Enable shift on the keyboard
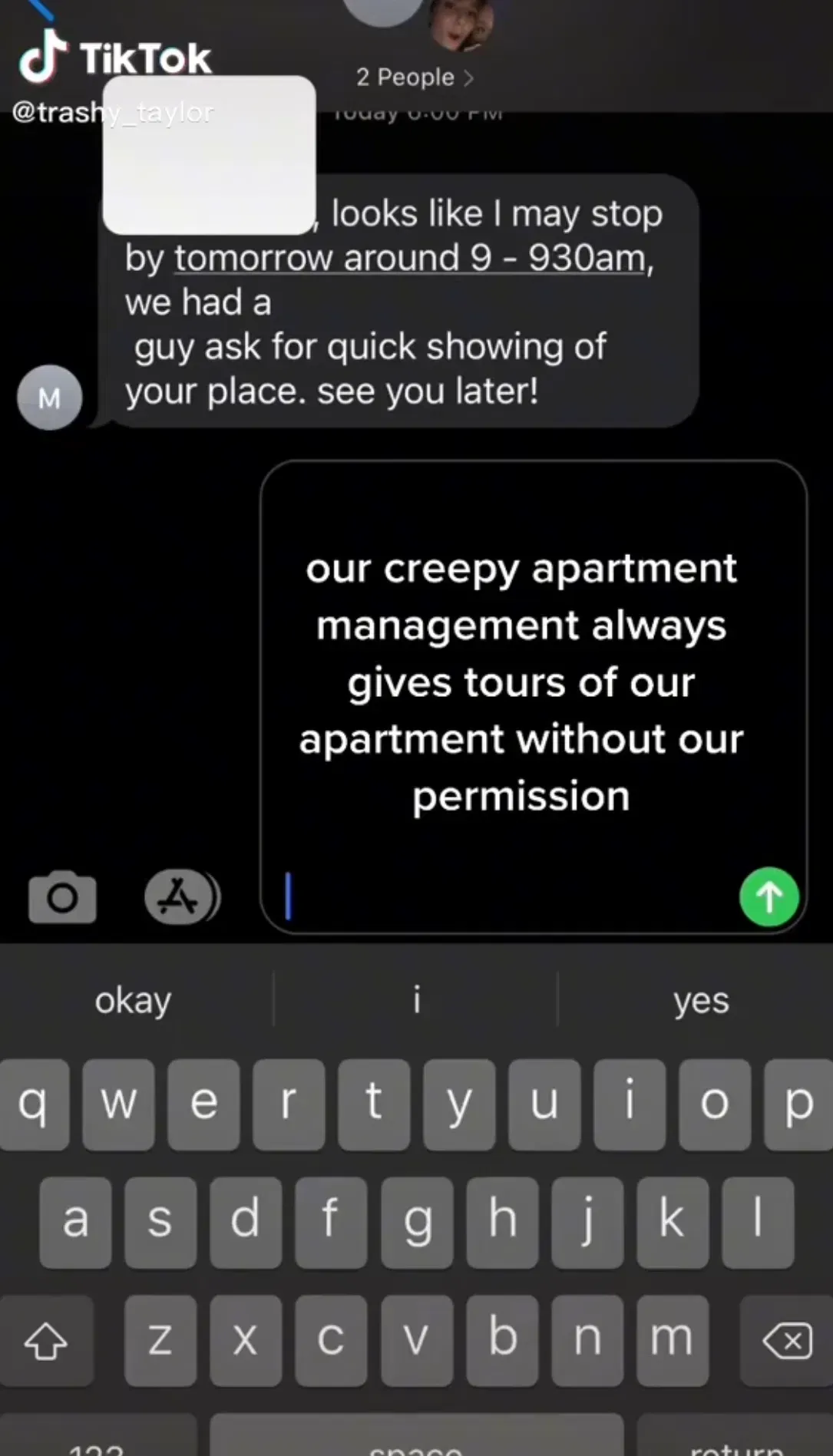This screenshot has width=833, height=1456. pyautogui.click(x=46, y=1341)
